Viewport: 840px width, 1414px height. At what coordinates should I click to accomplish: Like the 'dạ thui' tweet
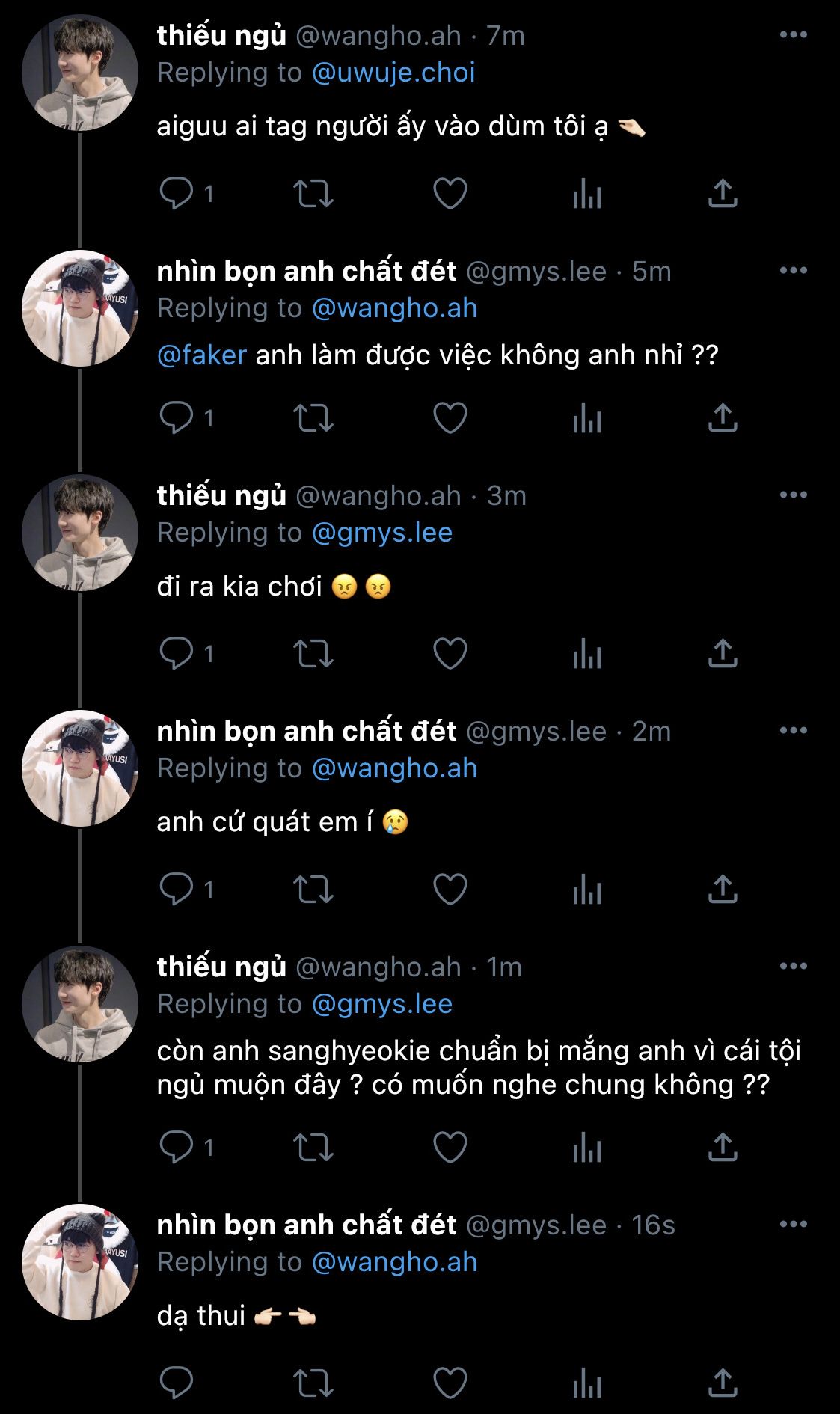[450, 1383]
